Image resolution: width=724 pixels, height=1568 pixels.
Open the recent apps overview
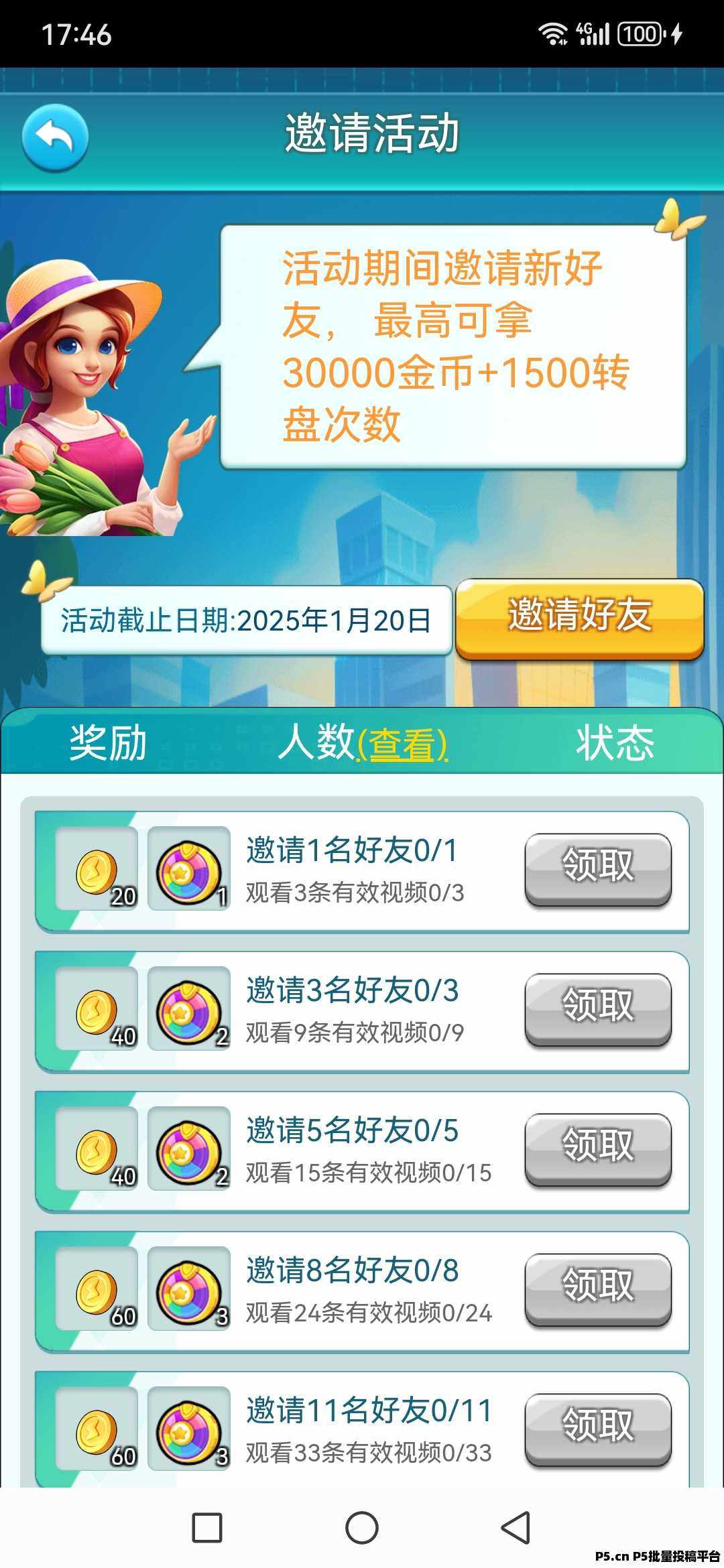pos(207,1528)
